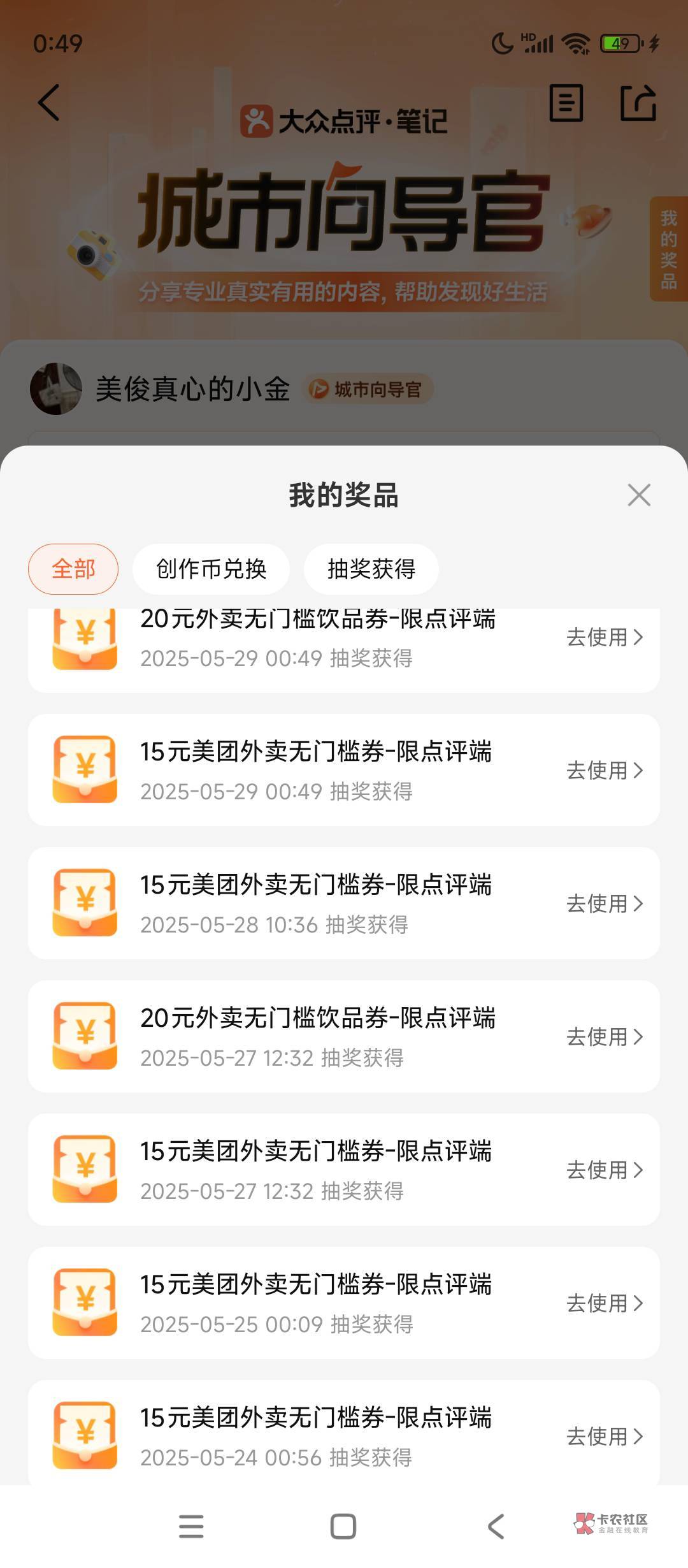
Task: Tap 去使用 for 15元券 dated 05-29 00:49
Action: tap(604, 770)
